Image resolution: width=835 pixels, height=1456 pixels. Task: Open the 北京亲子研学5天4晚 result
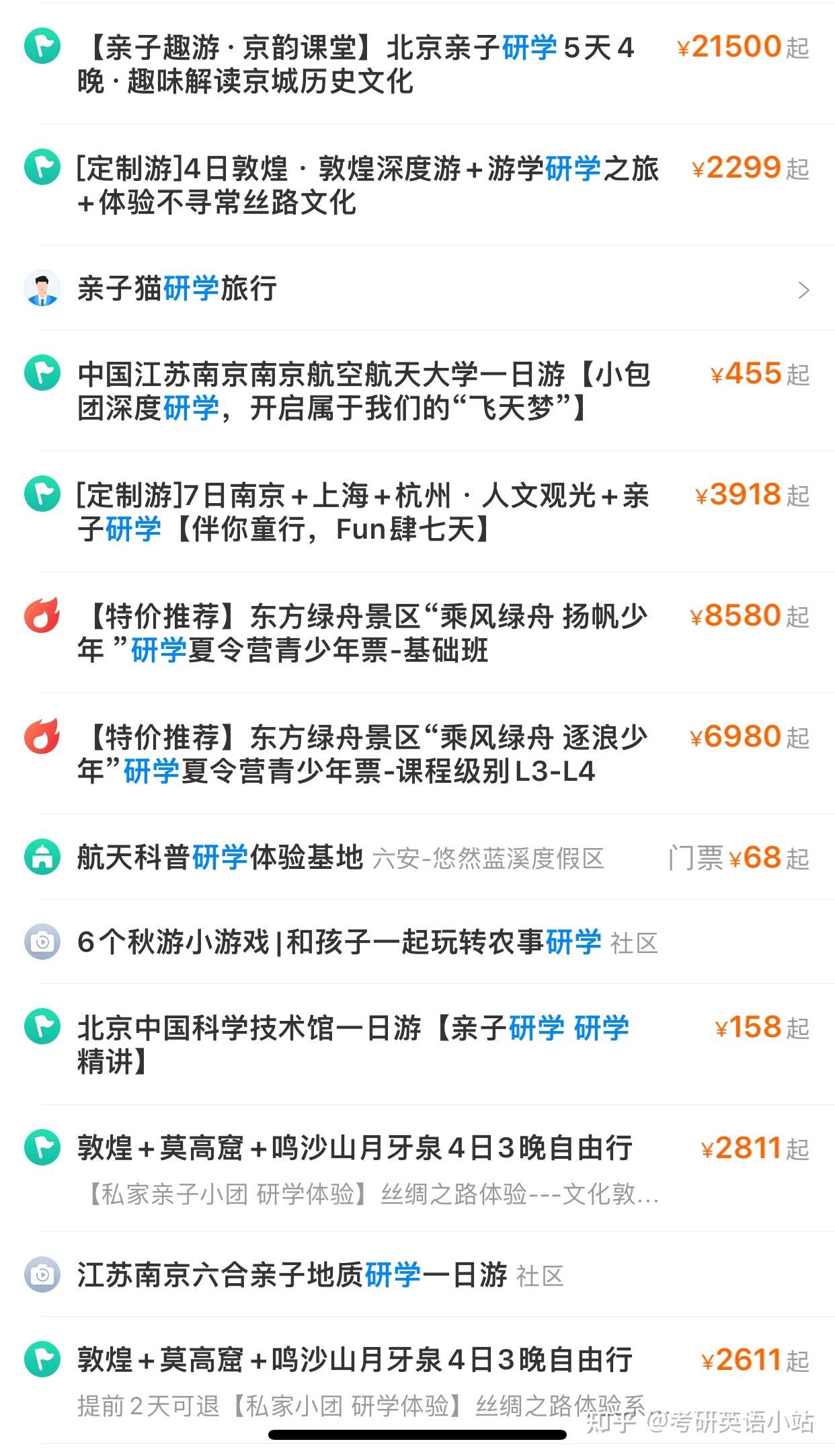tap(356, 65)
